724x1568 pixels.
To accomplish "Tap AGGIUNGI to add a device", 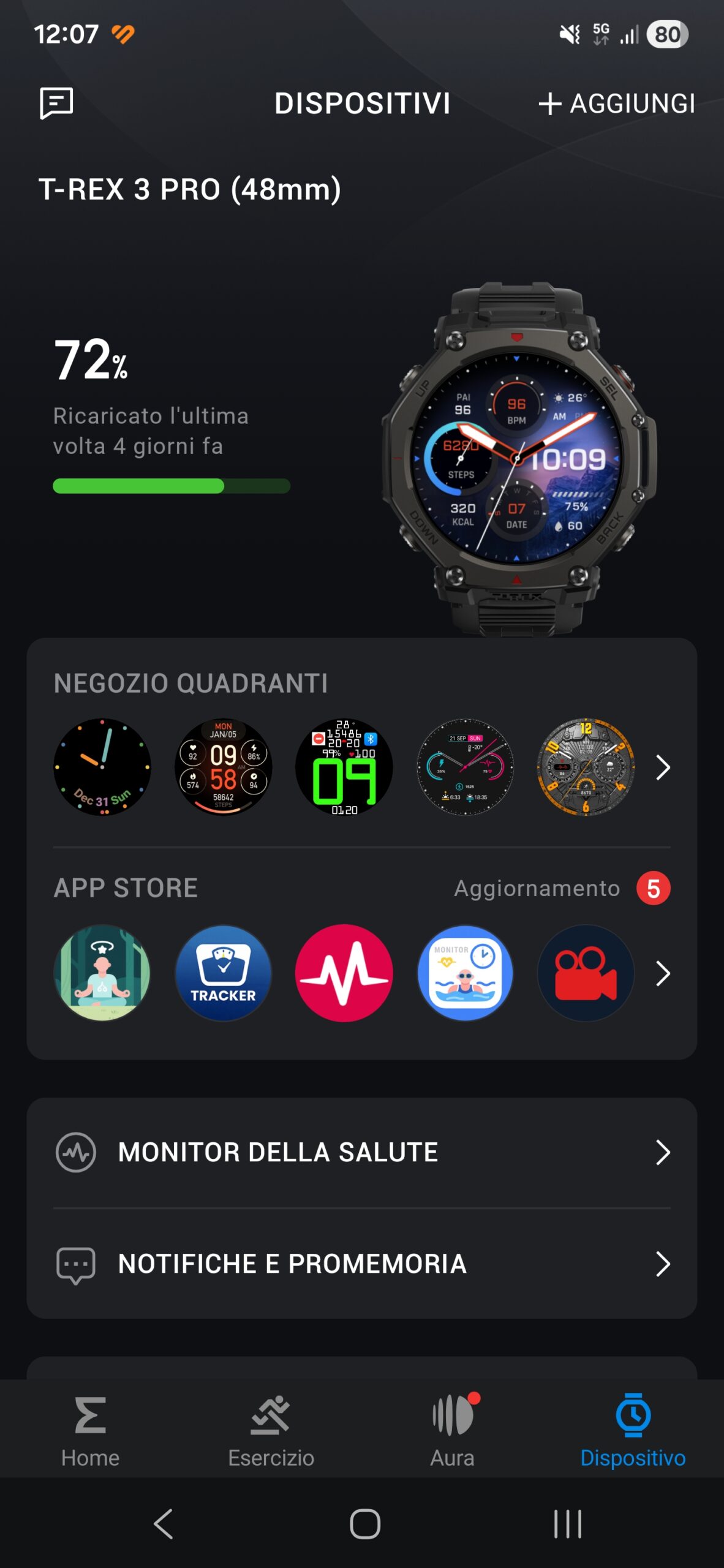I will 617,104.
